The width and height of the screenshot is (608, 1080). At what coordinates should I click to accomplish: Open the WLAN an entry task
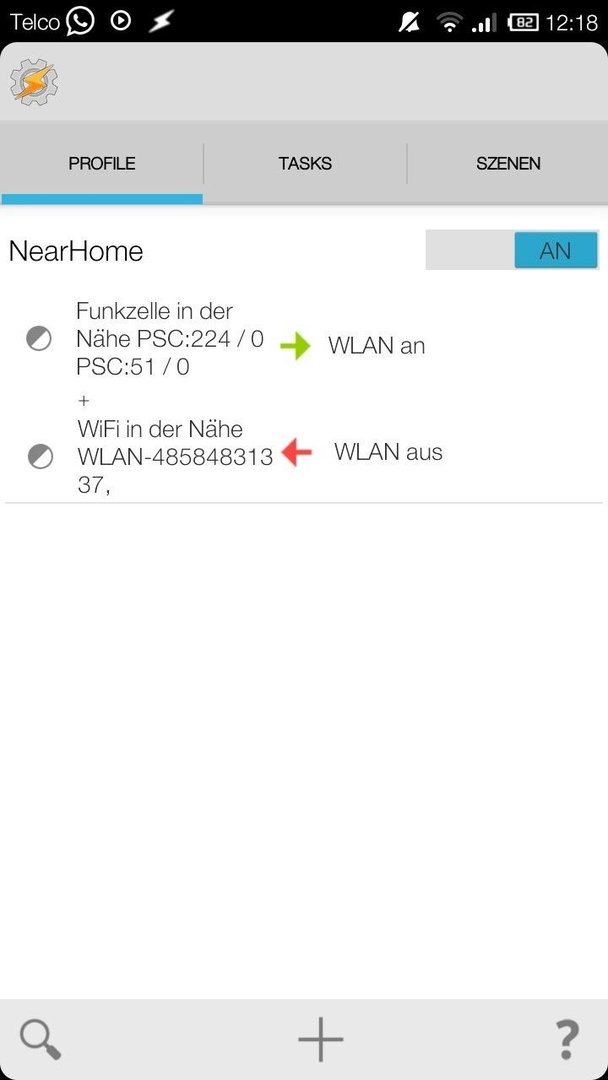pos(376,346)
